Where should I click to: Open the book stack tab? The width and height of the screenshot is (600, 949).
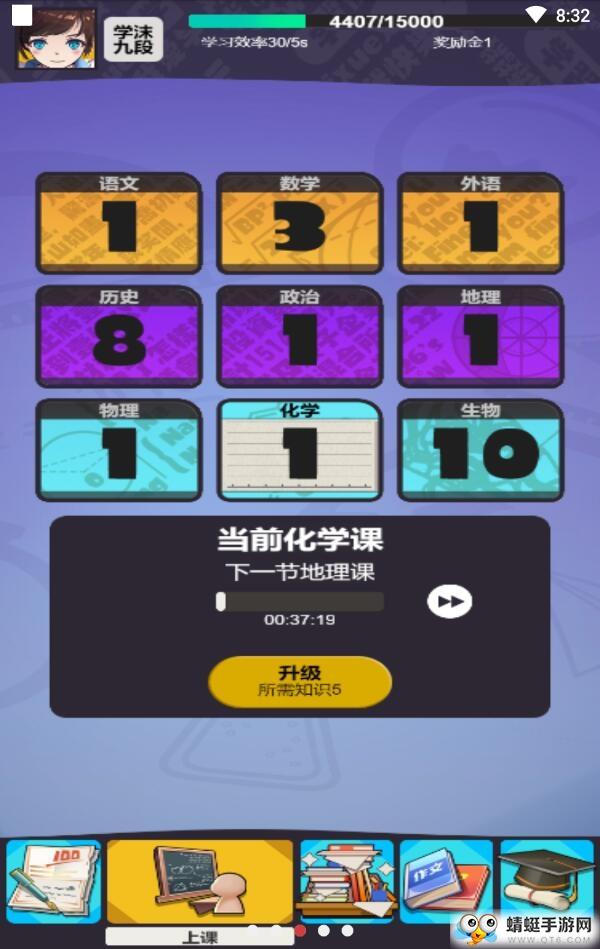click(x=347, y=880)
